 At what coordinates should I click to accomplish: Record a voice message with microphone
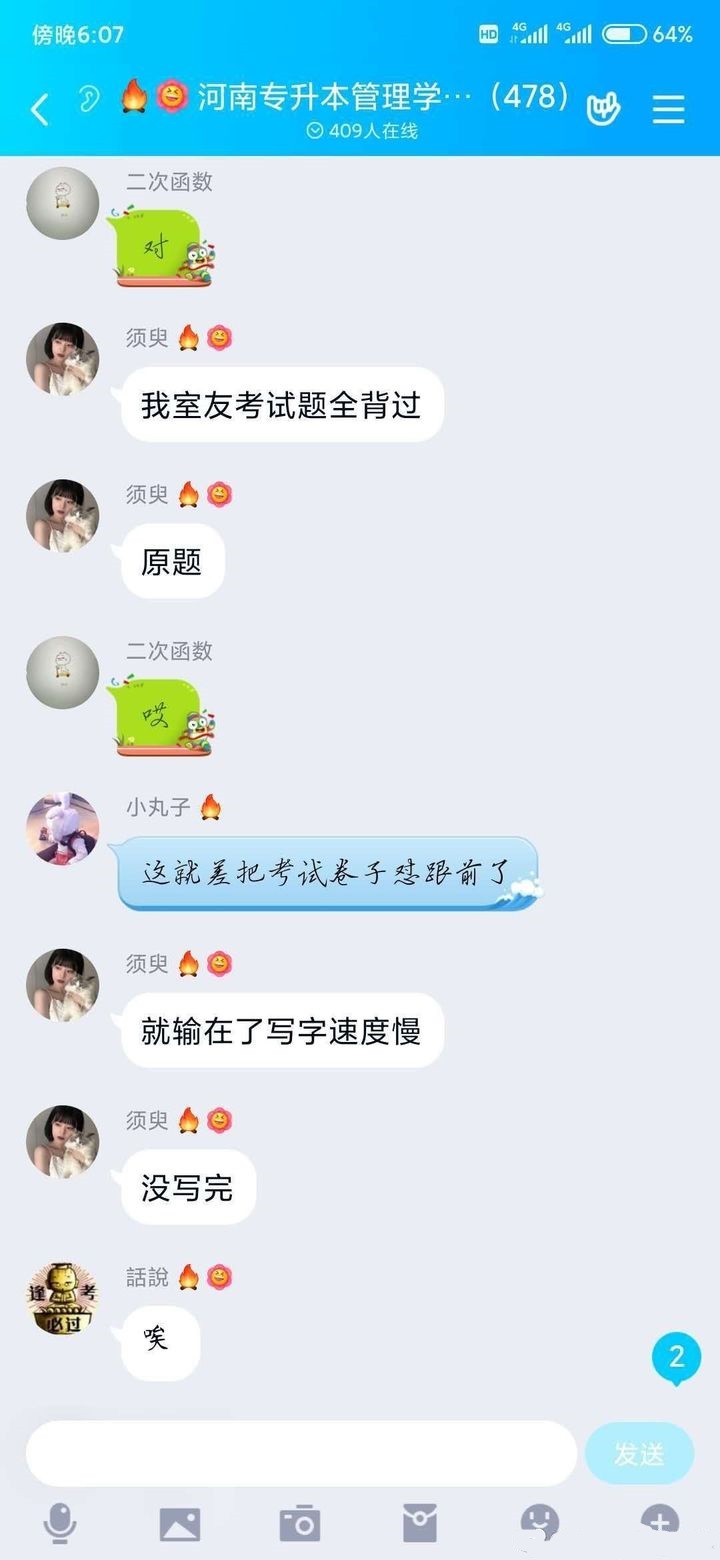[60, 1524]
